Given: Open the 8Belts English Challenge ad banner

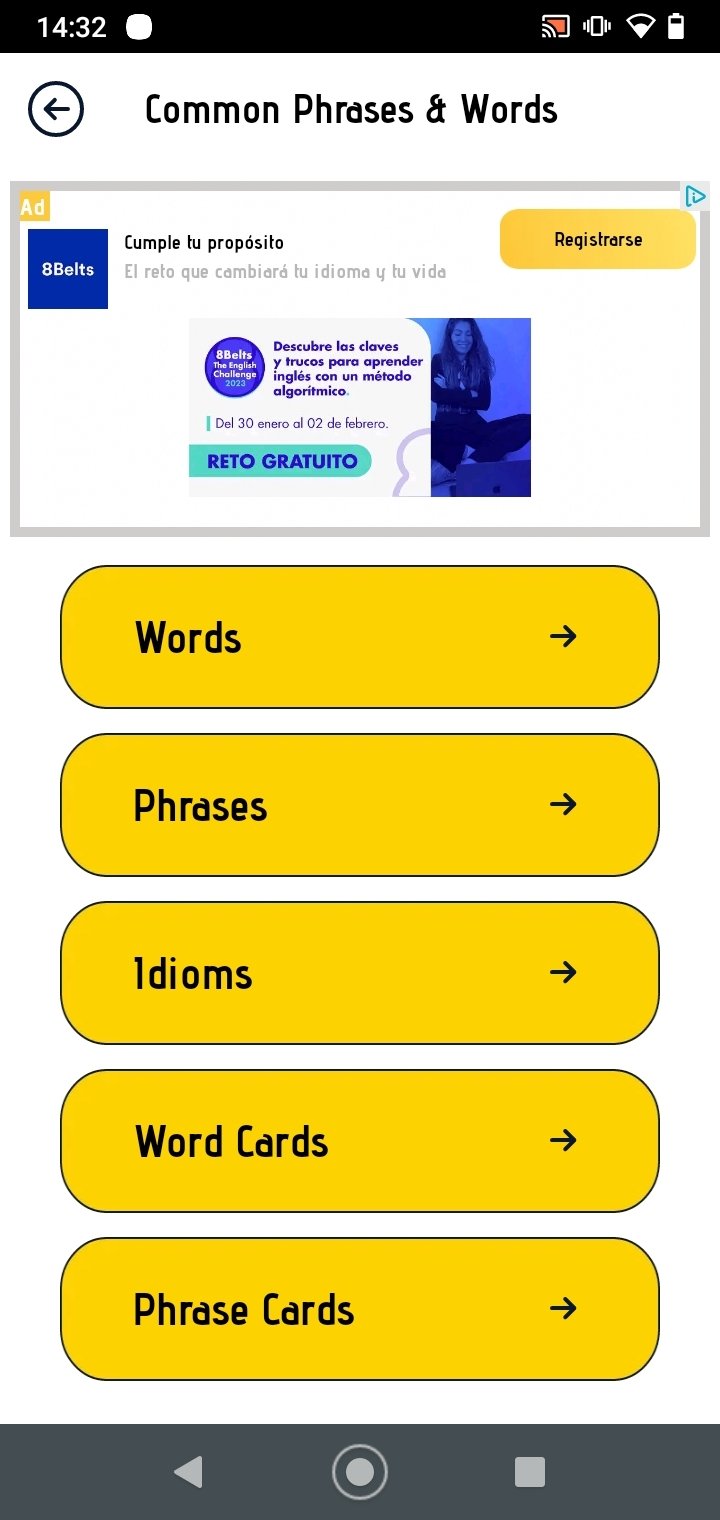Looking at the screenshot, I should tap(360, 407).
